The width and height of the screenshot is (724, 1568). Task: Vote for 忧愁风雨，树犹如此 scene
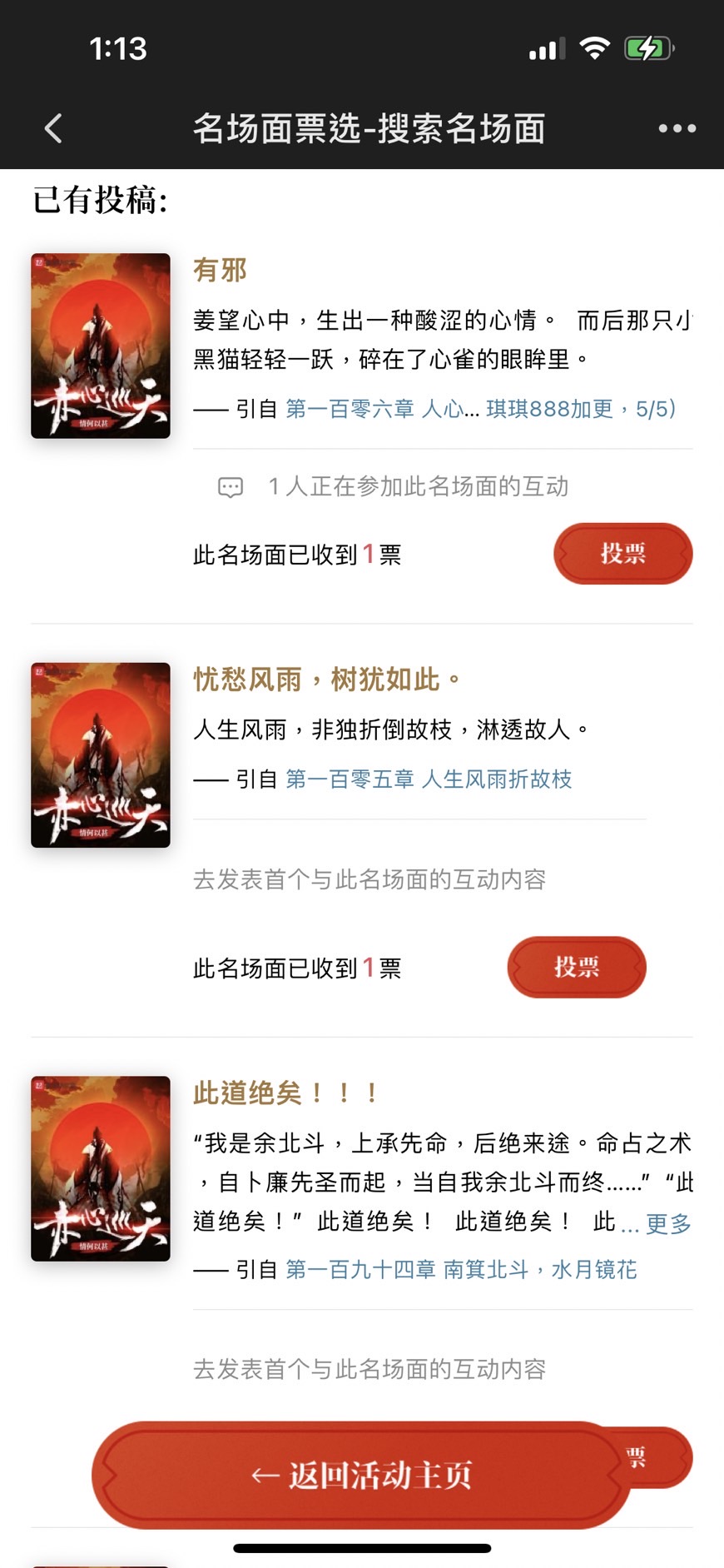[576, 967]
